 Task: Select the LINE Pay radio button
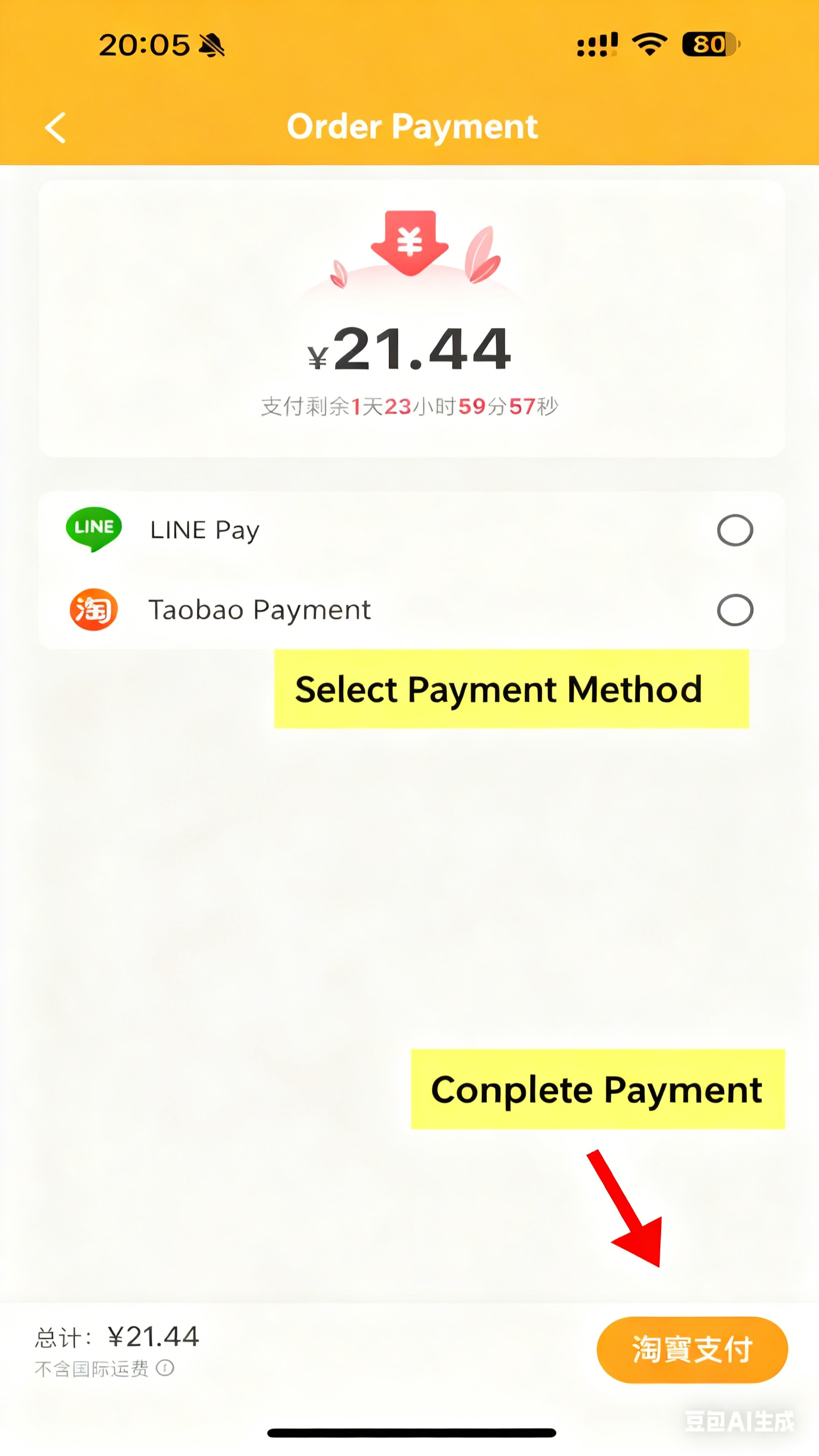735,530
